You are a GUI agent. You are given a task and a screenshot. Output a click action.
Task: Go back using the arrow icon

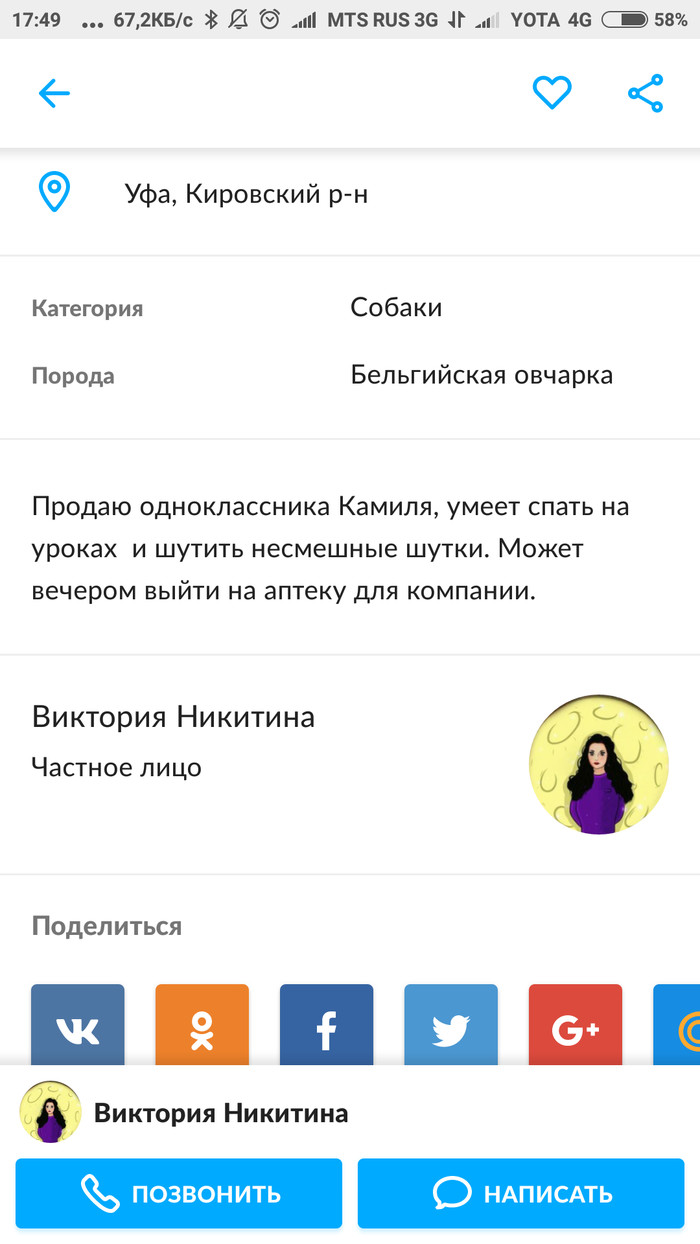click(x=54, y=94)
